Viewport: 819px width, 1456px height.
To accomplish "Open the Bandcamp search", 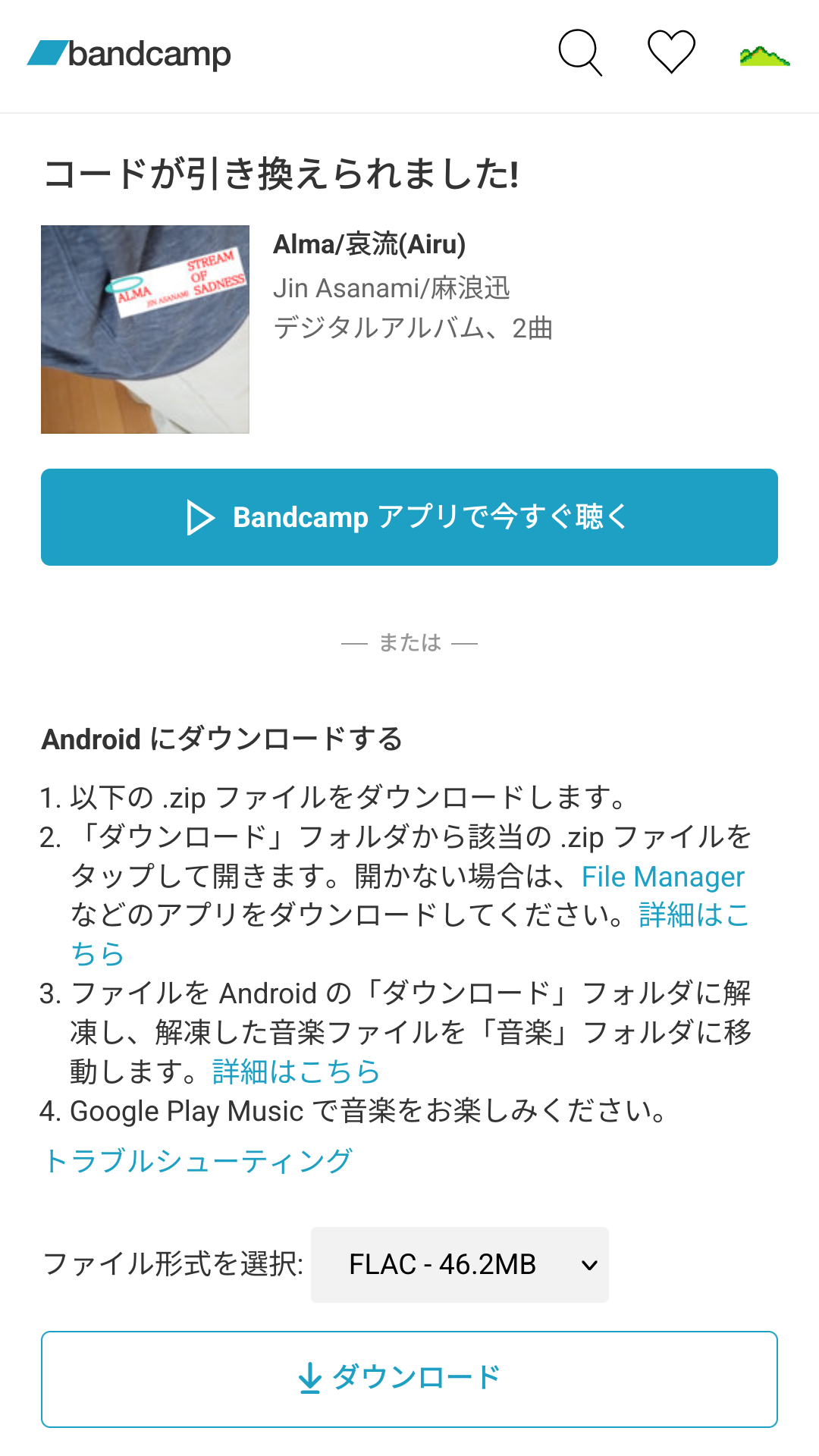I will (x=580, y=53).
